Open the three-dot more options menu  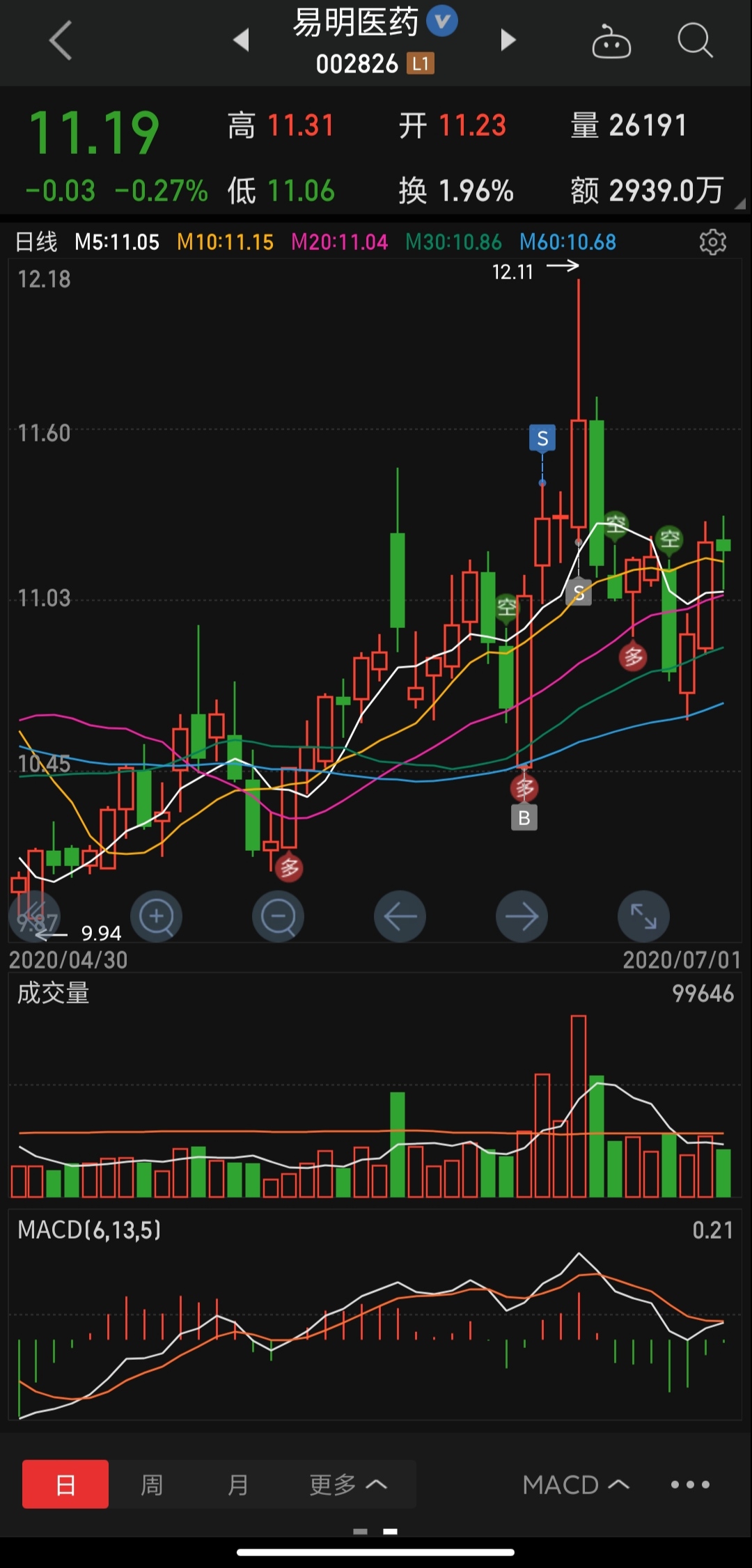(x=690, y=1484)
